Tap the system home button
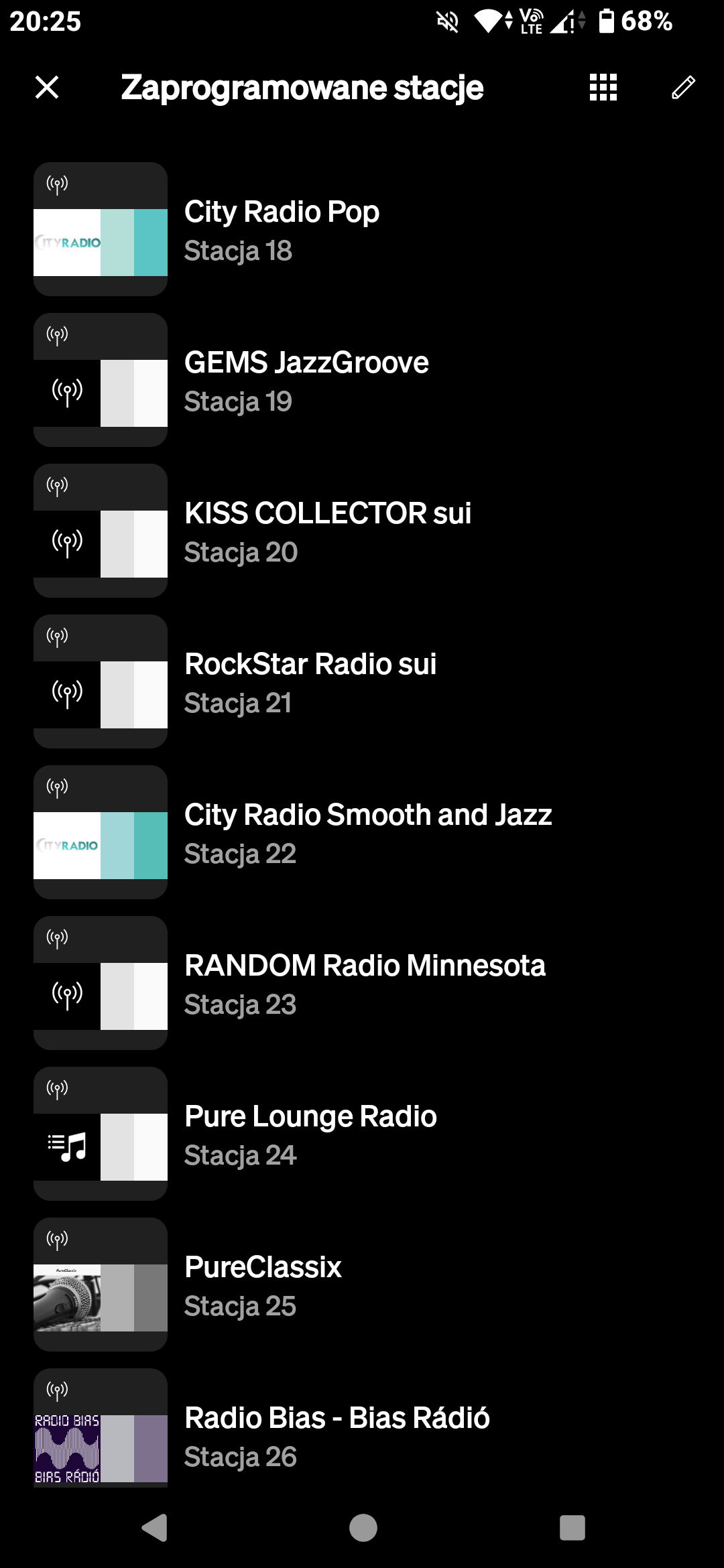724x1568 pixels. [363, 1528]
